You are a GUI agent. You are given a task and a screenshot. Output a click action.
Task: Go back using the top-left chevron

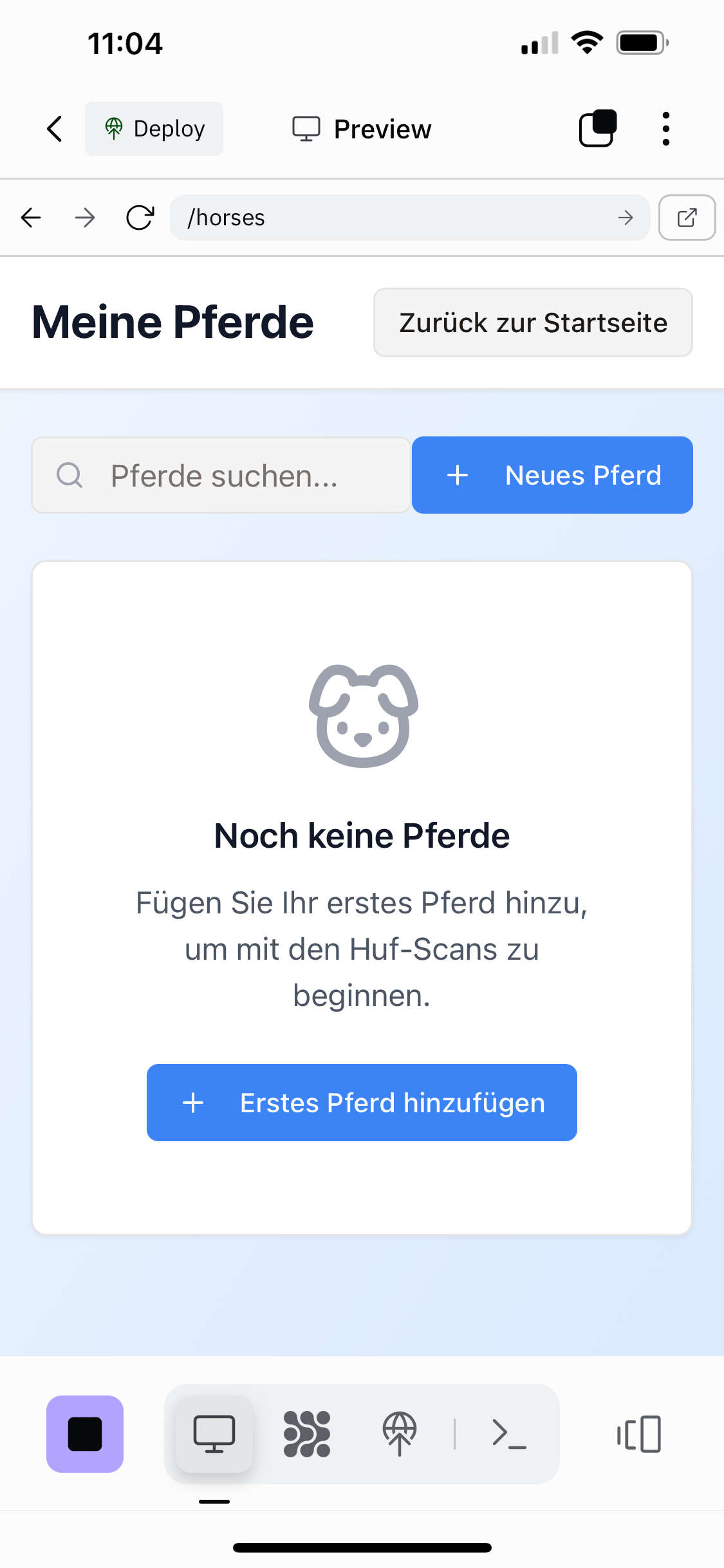click(x=55, y=129)
